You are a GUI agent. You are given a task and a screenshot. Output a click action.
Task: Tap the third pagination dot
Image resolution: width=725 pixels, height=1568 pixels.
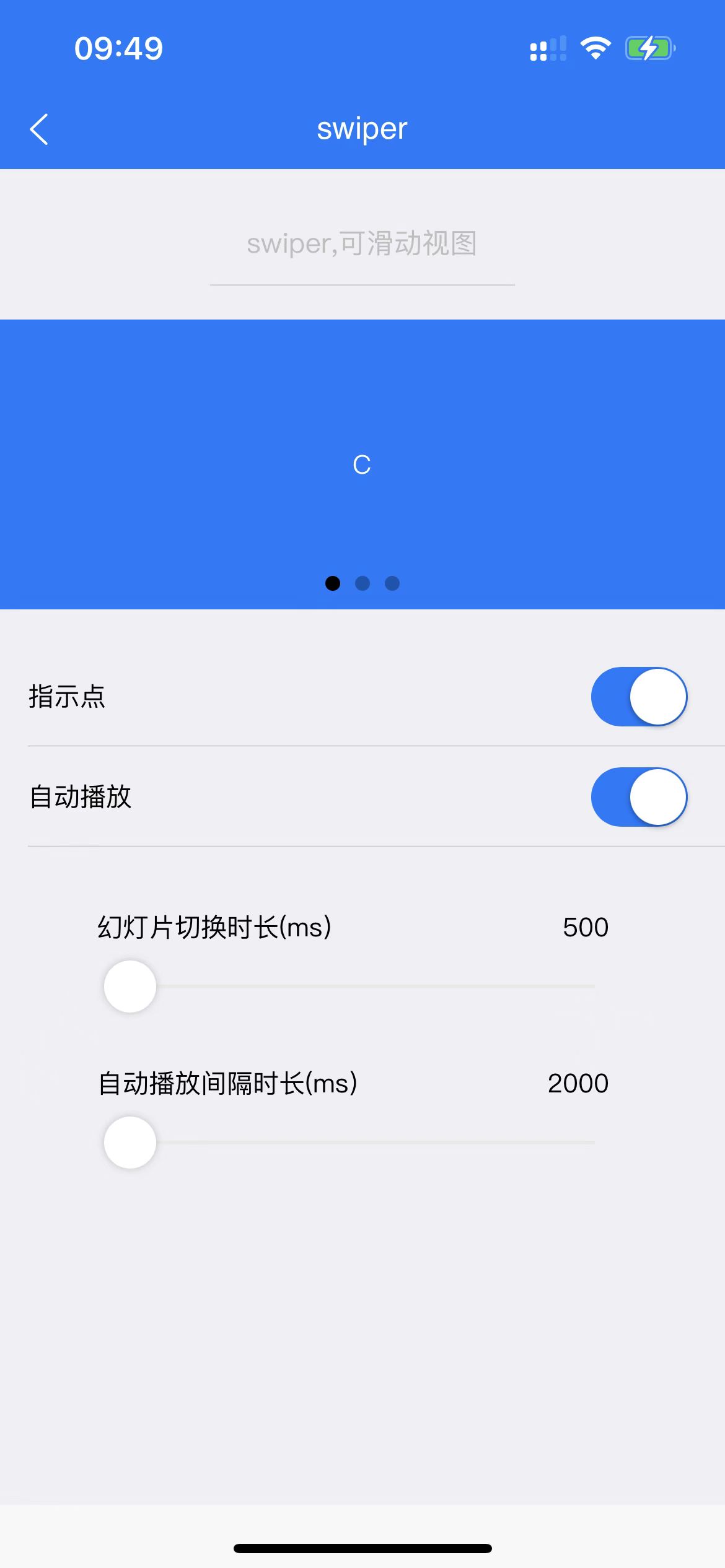[x=392, y=583]
